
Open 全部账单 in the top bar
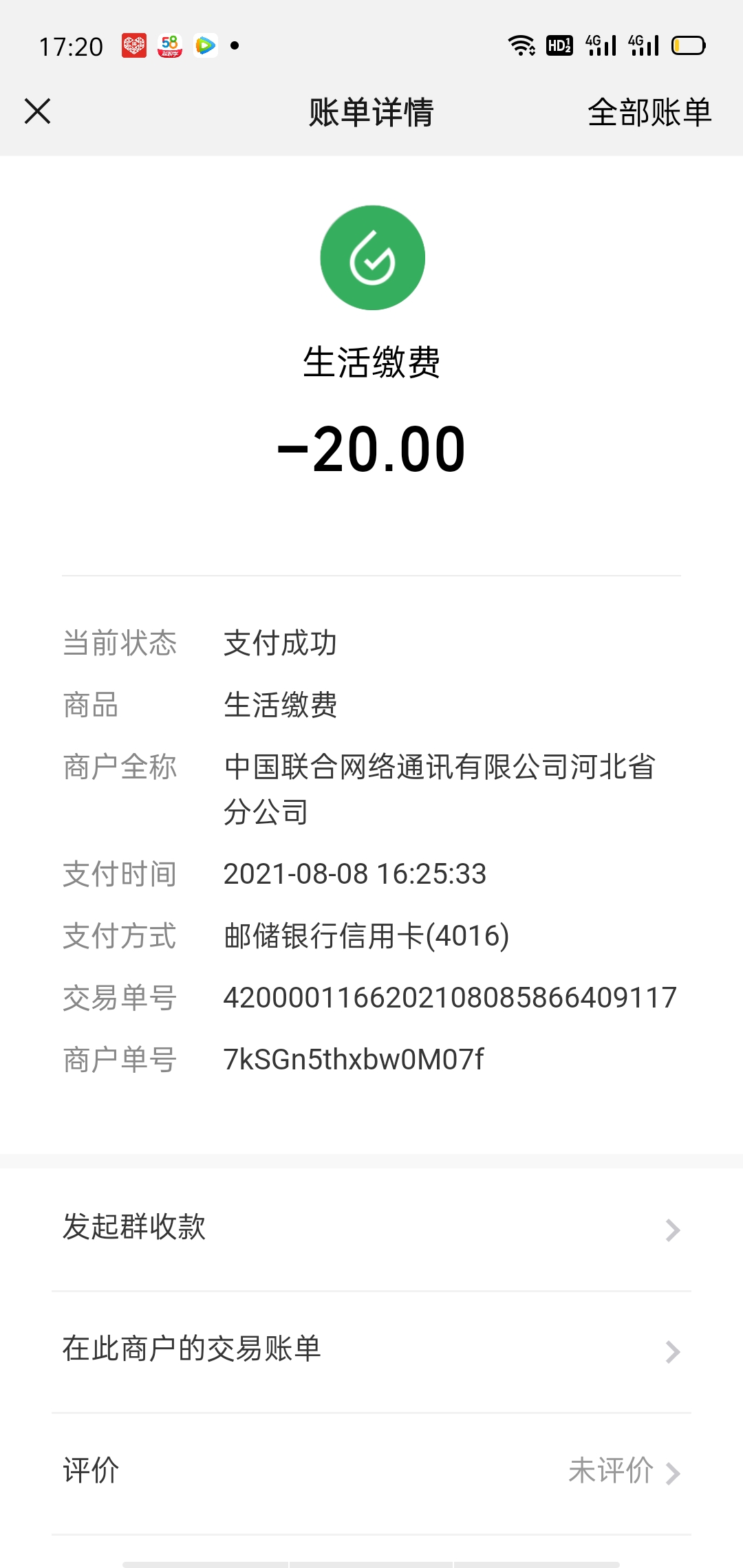[x=649, y=112]
